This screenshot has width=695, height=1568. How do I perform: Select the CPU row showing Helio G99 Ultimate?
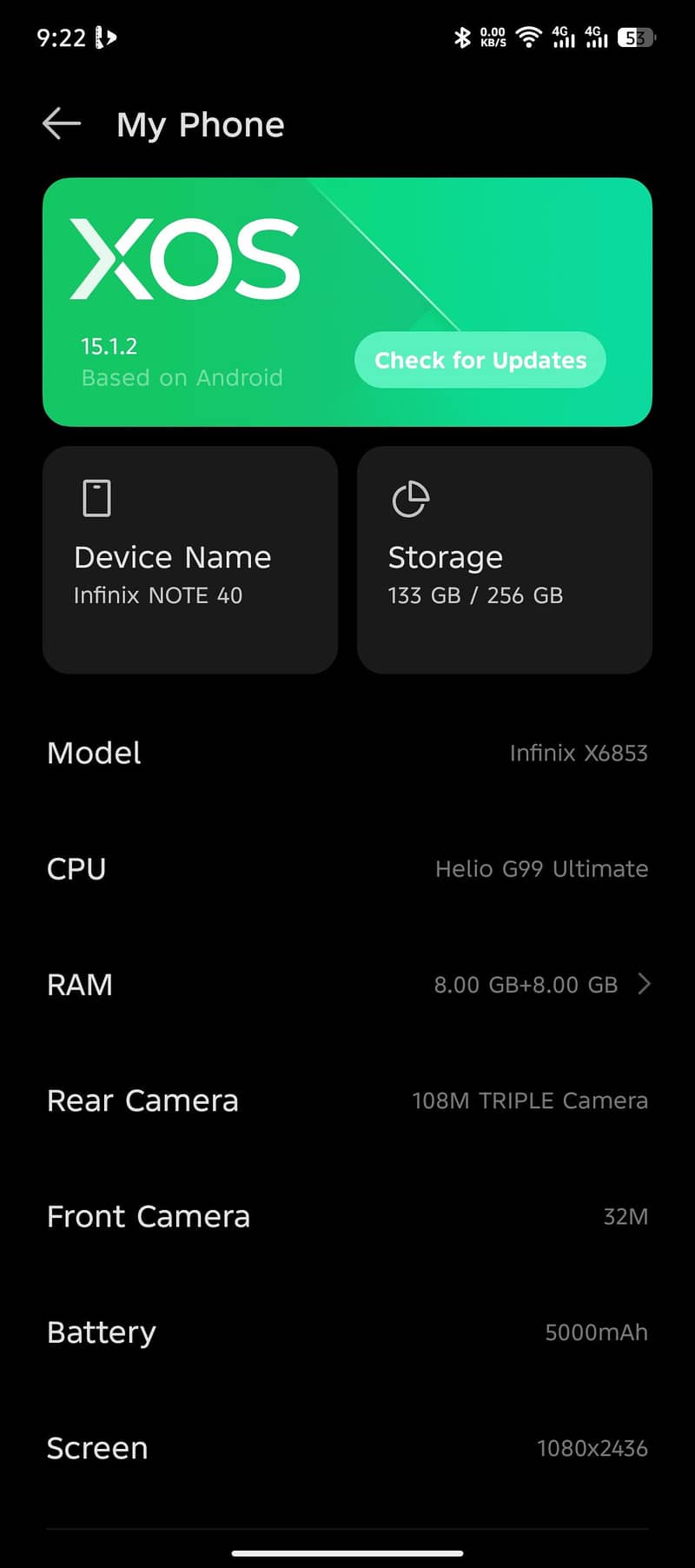347,868
